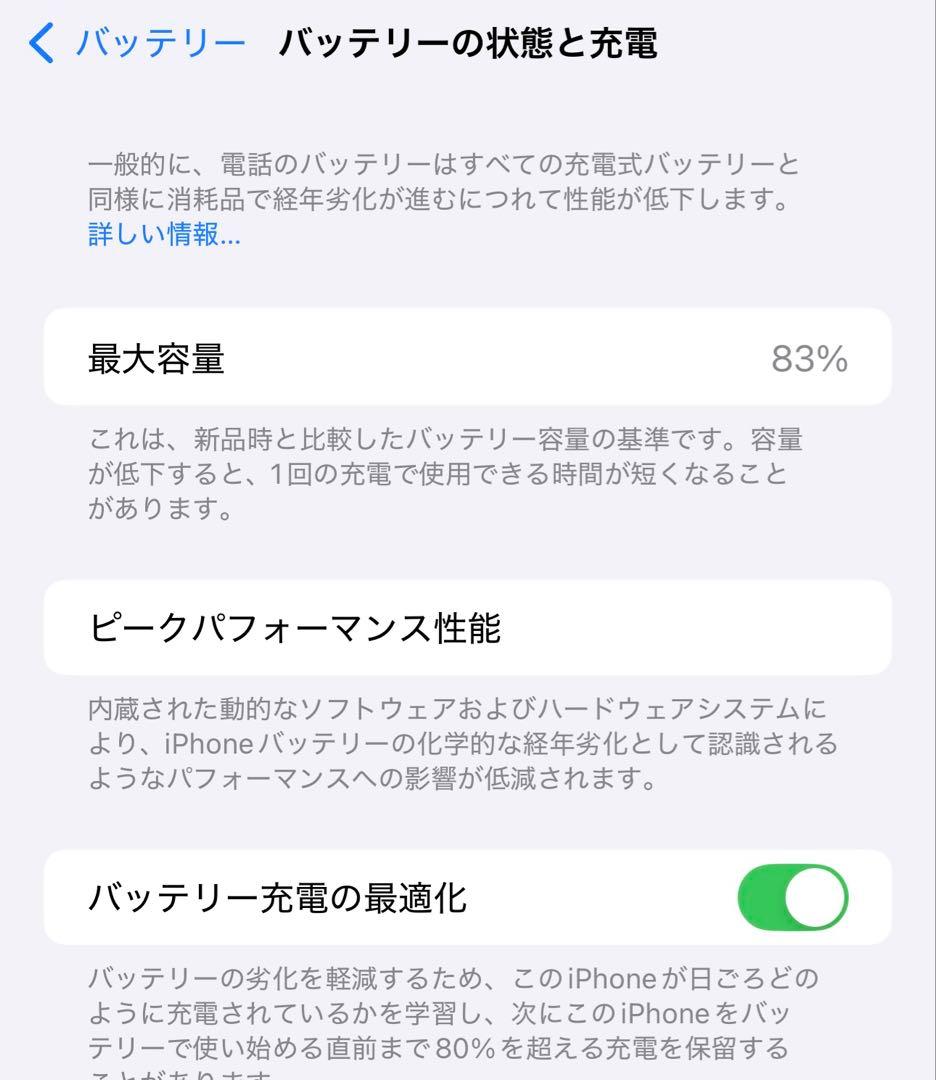Toggle optimized battery charging off
Screen dimensions: 936x1080
coord(794,897)
